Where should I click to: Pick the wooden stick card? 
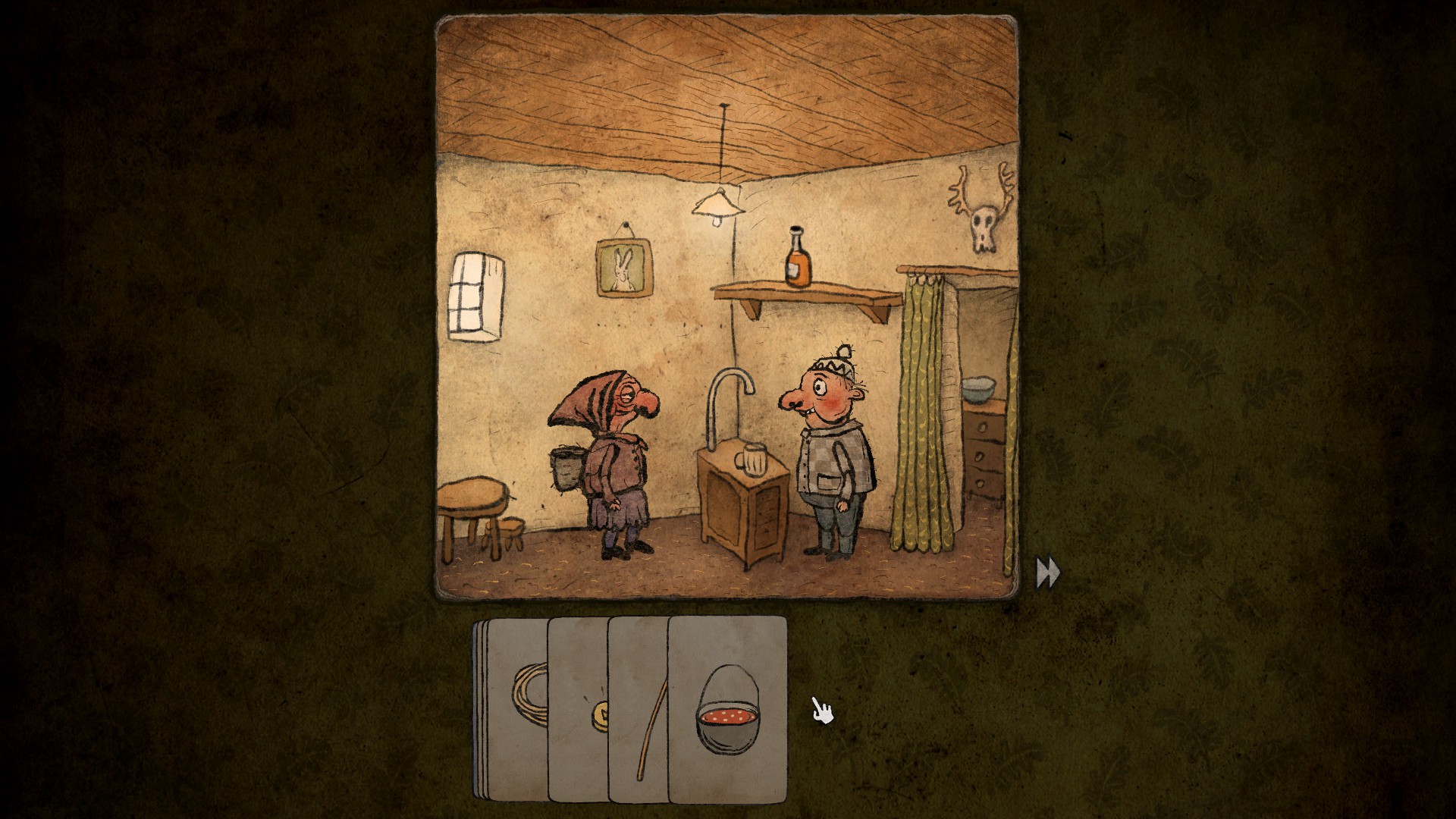[639, 709]
